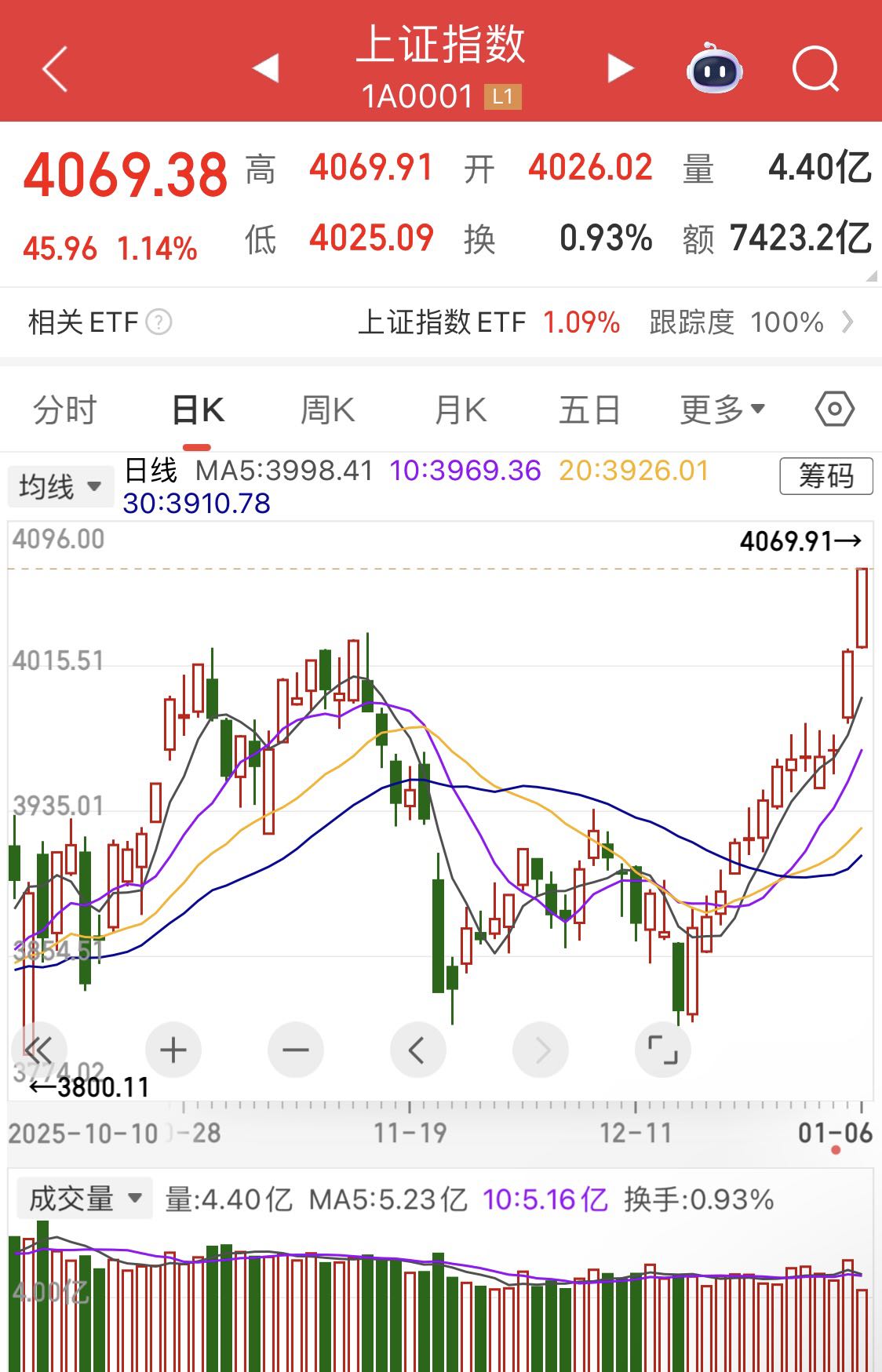Open the AI robot assistant

[714, 69]
